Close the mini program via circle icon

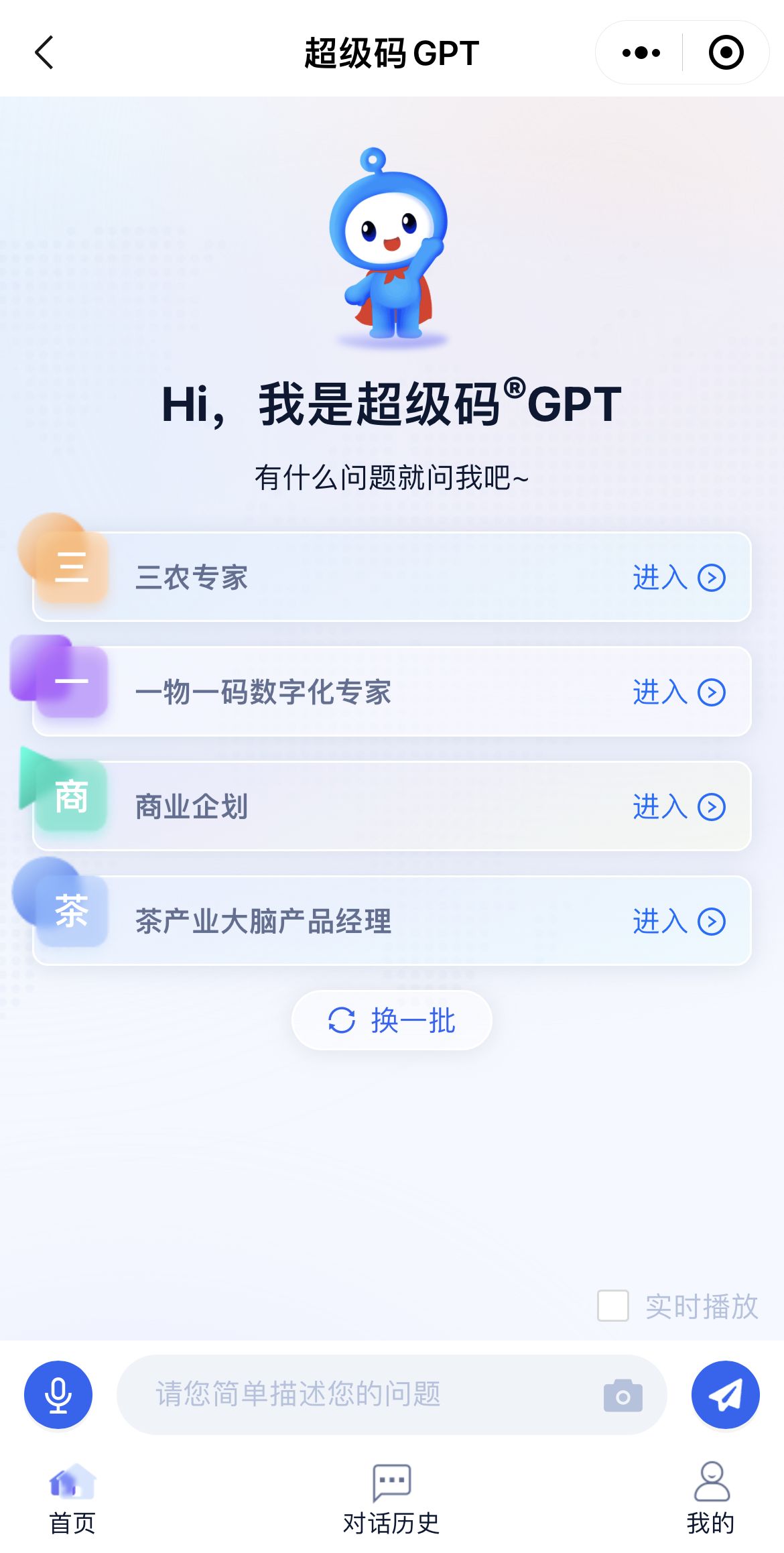(x=726, y=53)
